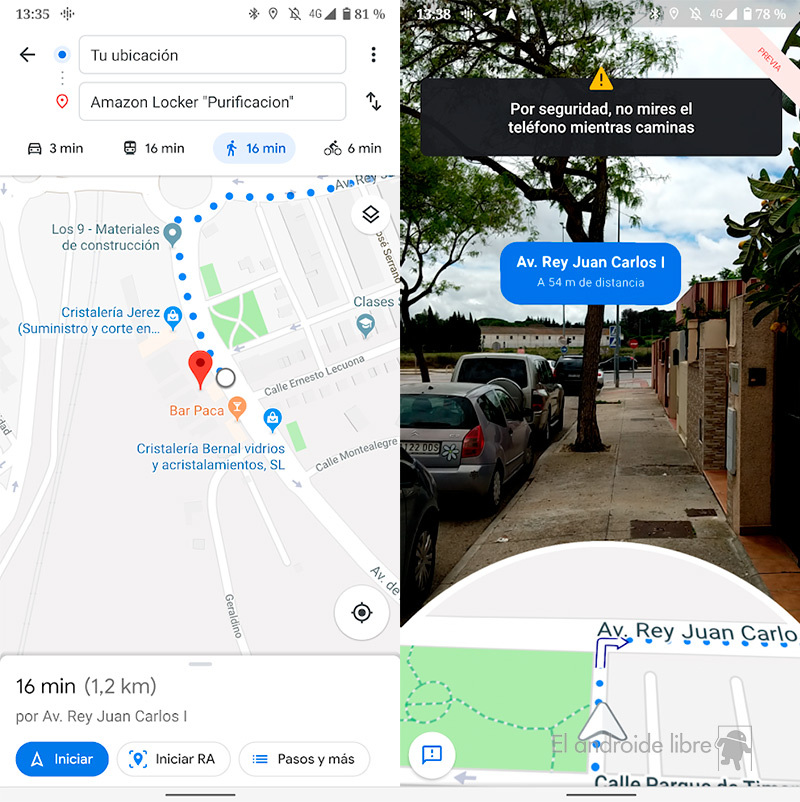Screen dimensions: 800x802
Task: Edit the destination Amazon Locker field
Action: 216,102
